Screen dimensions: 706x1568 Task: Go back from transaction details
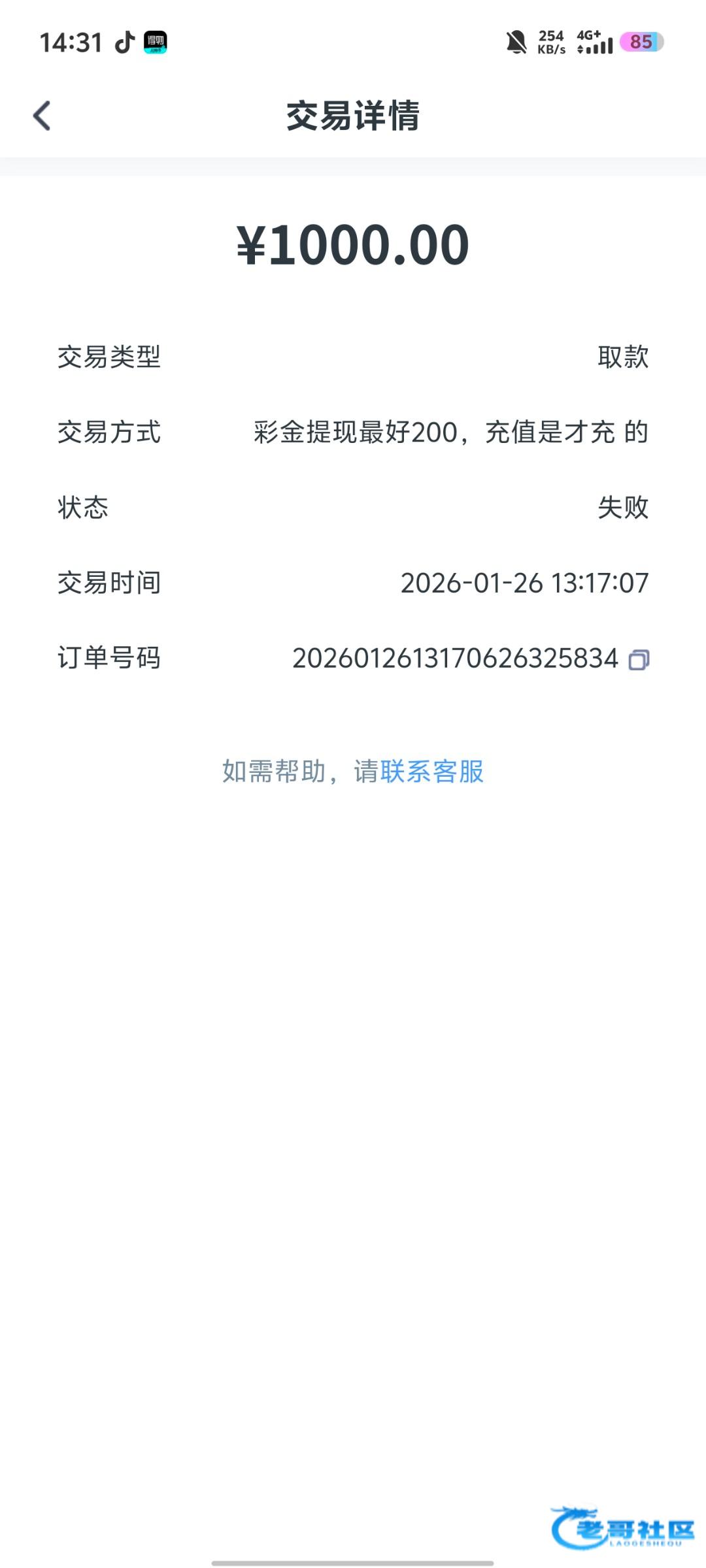click(x=42, y=116)
